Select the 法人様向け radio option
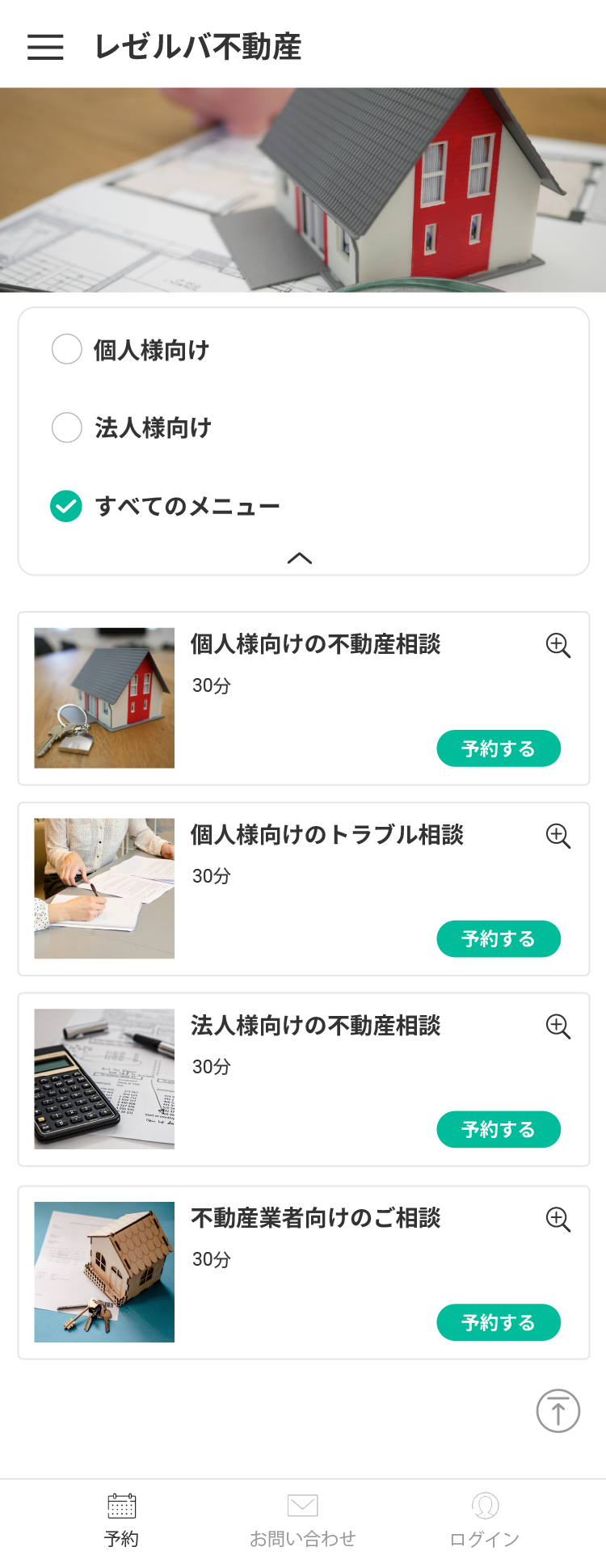 pyautogui.click(x=67, y=428)
